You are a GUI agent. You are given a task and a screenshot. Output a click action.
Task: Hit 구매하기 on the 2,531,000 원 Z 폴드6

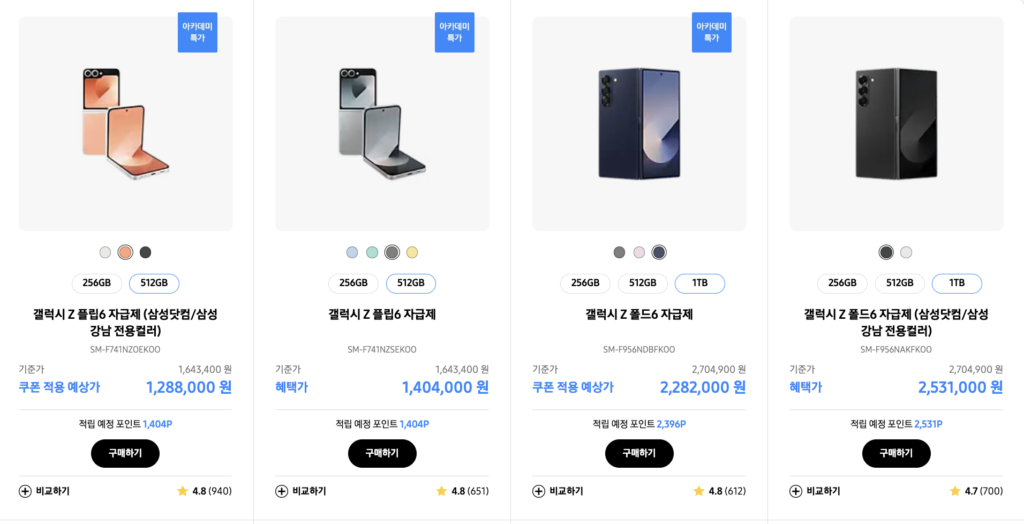[x=896, y=453]
